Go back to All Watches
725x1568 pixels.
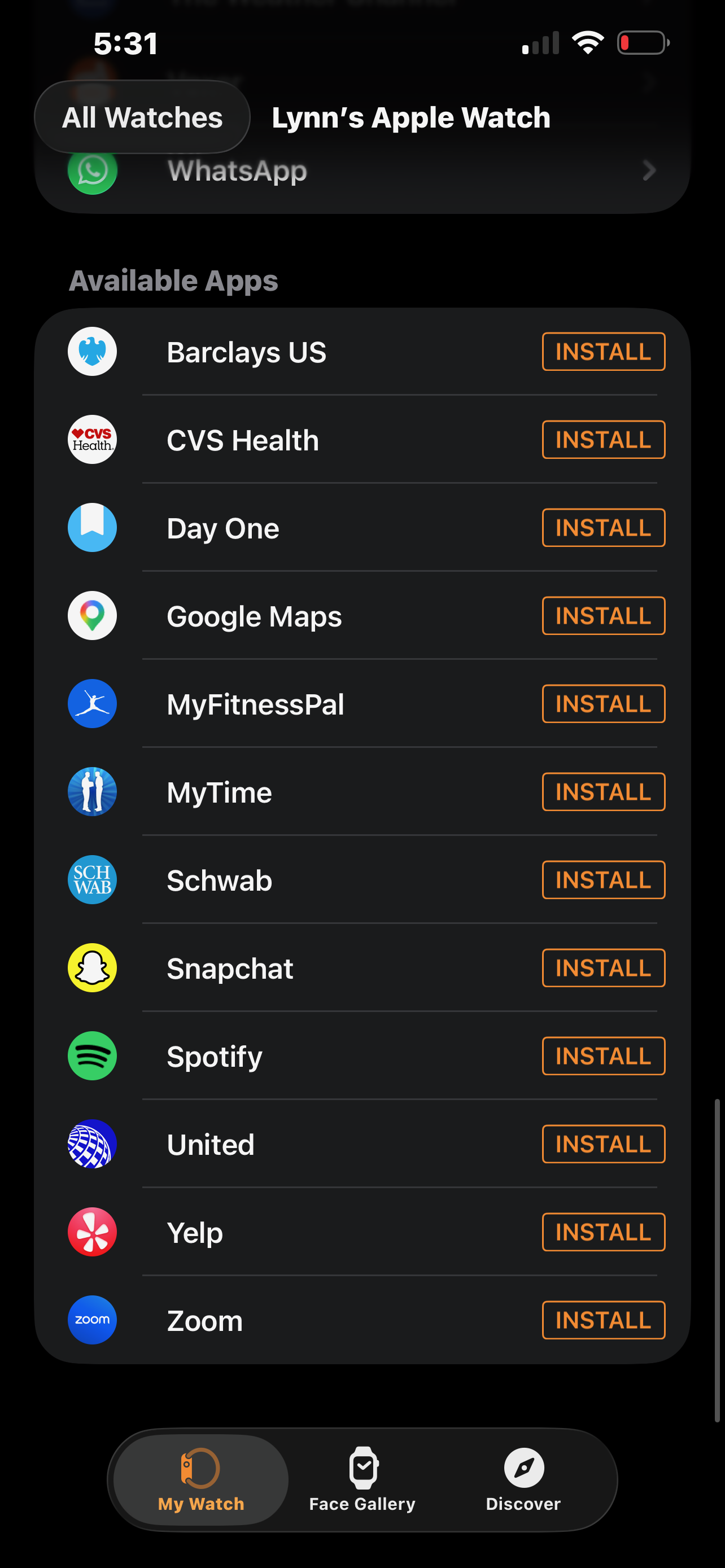point(142,117)
